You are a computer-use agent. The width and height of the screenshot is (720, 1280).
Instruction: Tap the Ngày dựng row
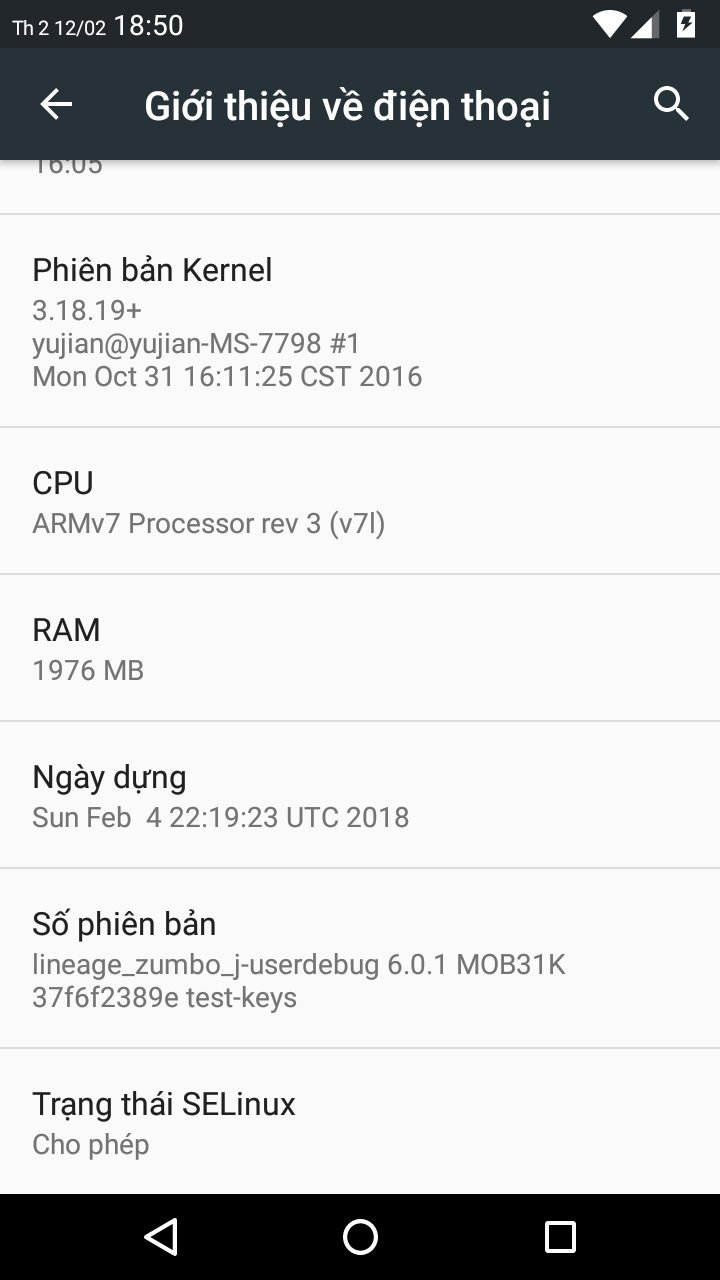[x=360, y=795]
